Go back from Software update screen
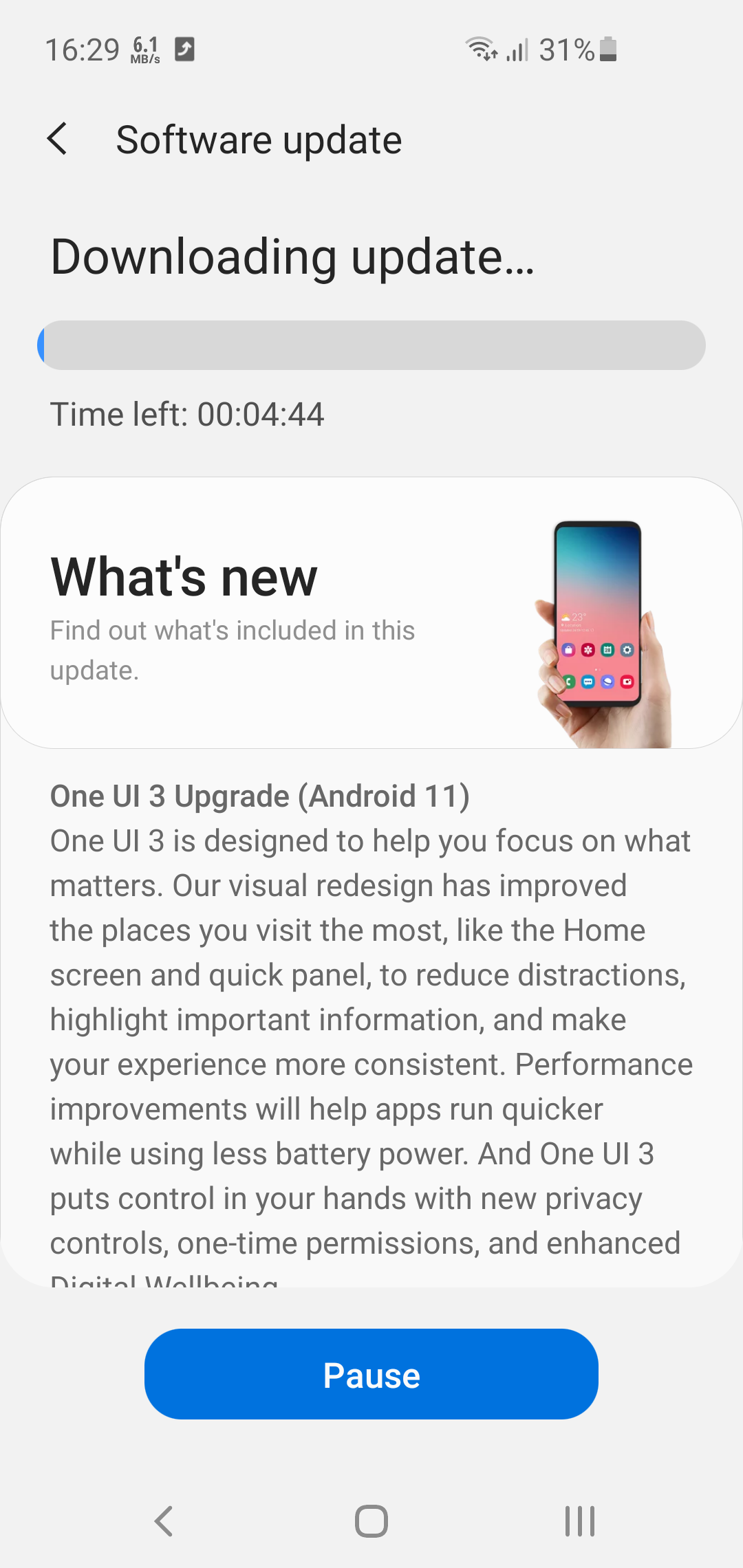The width and height of the screenshot is (743, 1568). click(x=58, y=140)
